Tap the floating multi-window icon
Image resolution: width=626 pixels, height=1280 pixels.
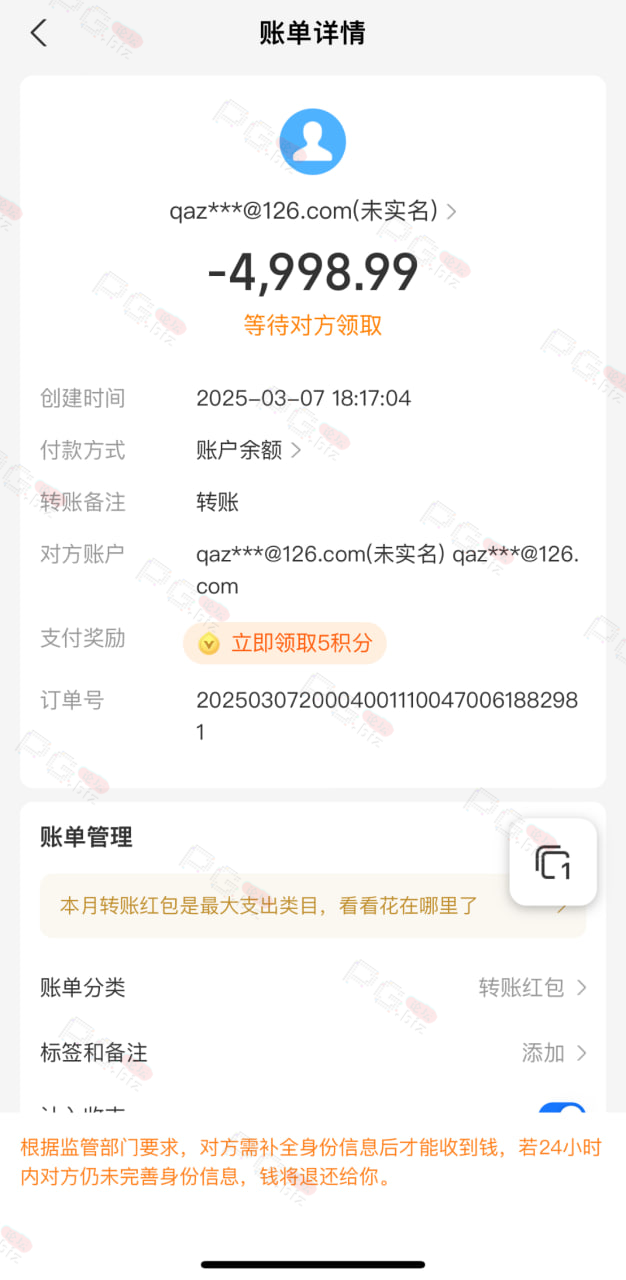[553, 862]
